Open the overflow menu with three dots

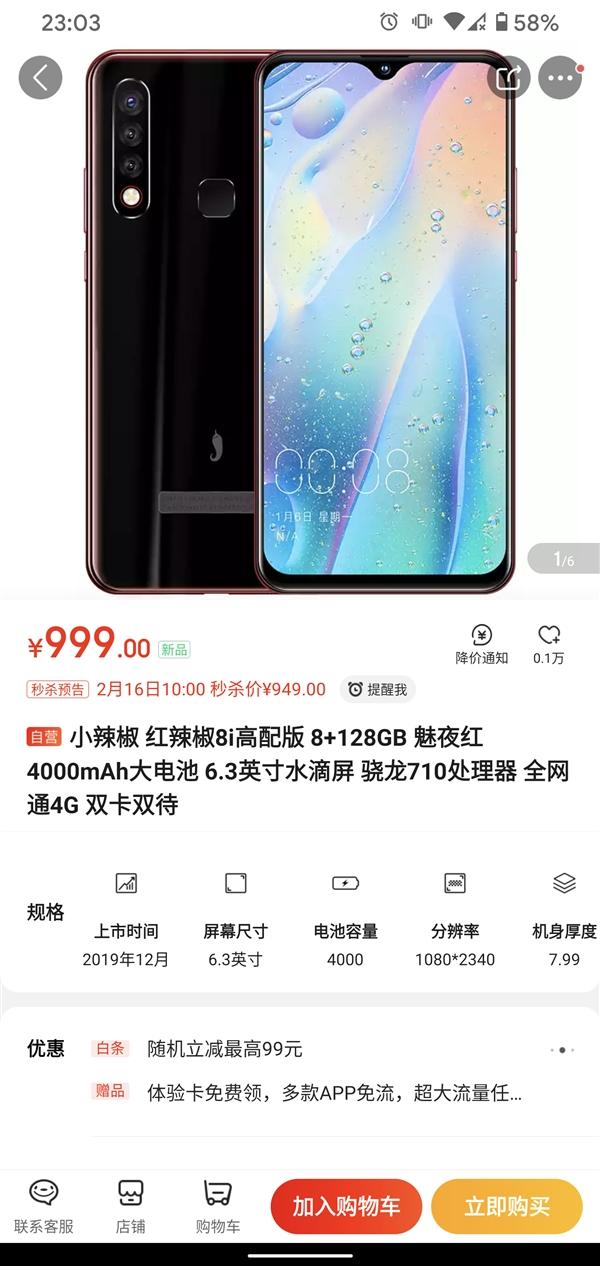560,78
